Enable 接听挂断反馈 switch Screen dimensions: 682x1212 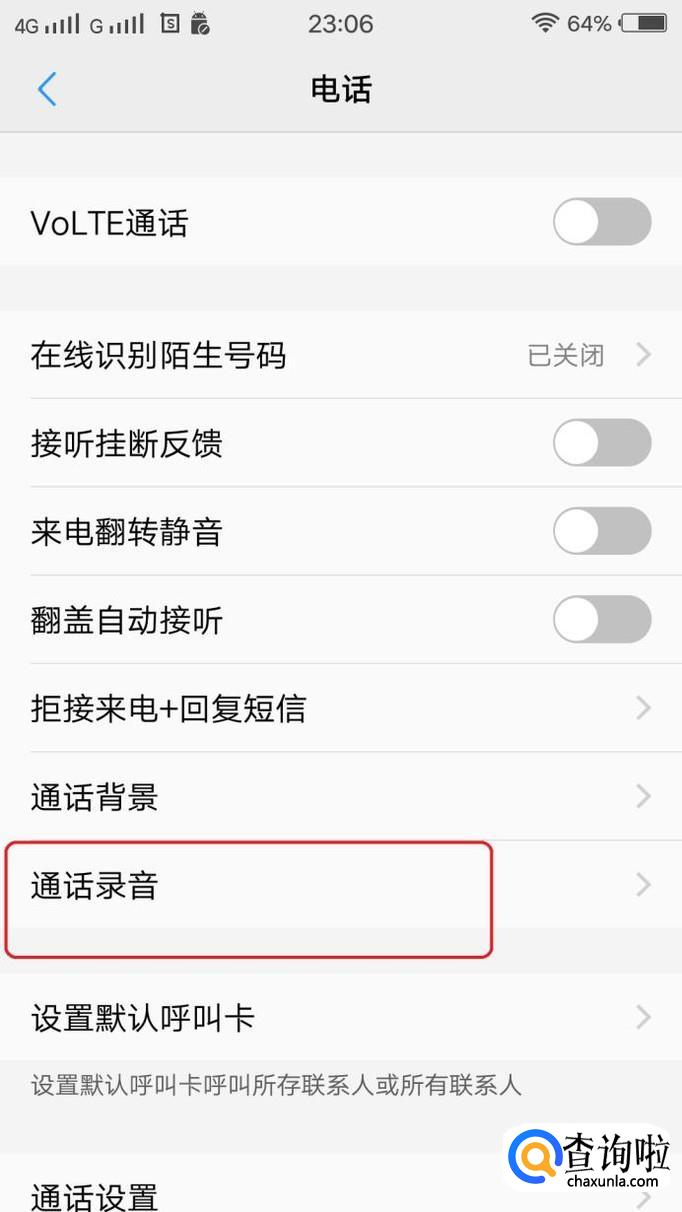(x=602, y=443)
